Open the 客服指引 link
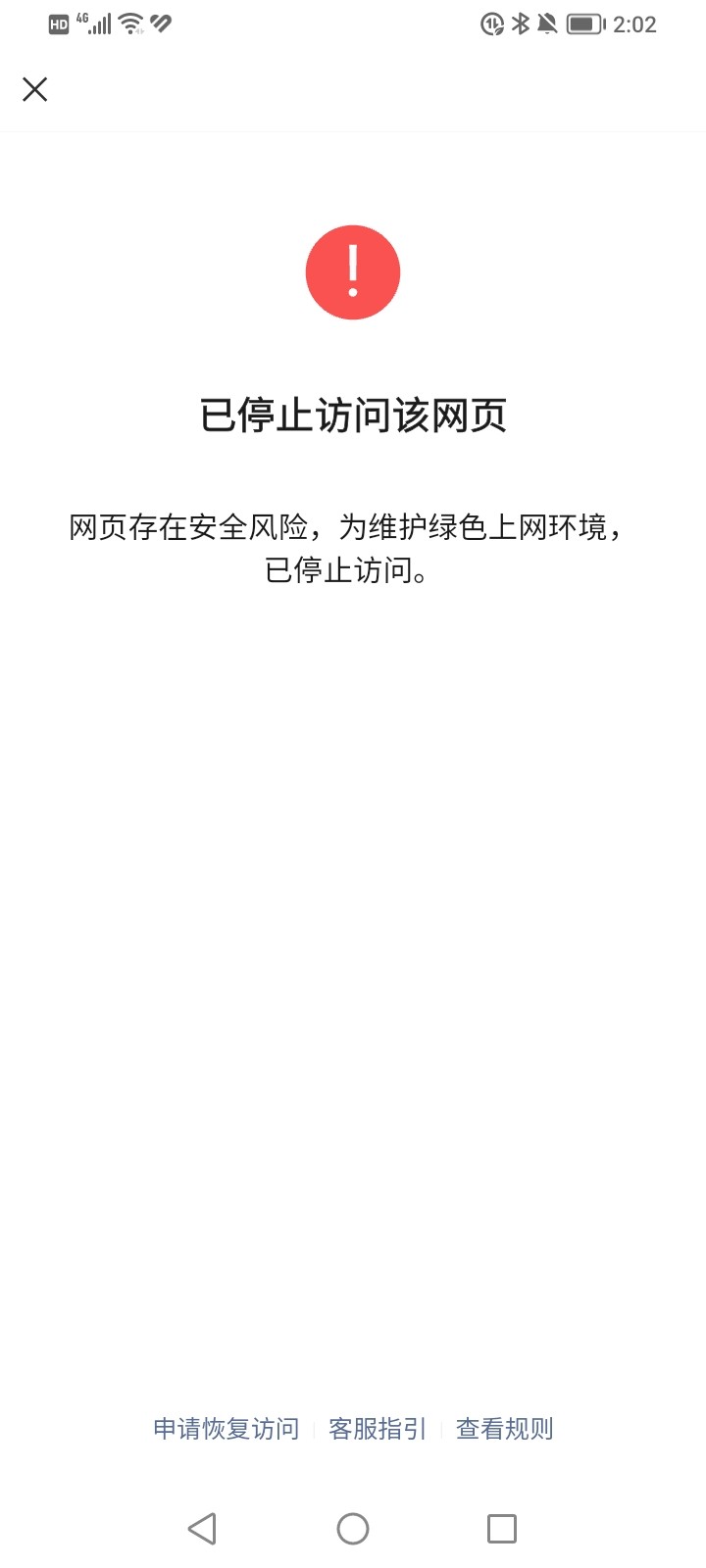The image size is (706, 1568). point(378,1429)
